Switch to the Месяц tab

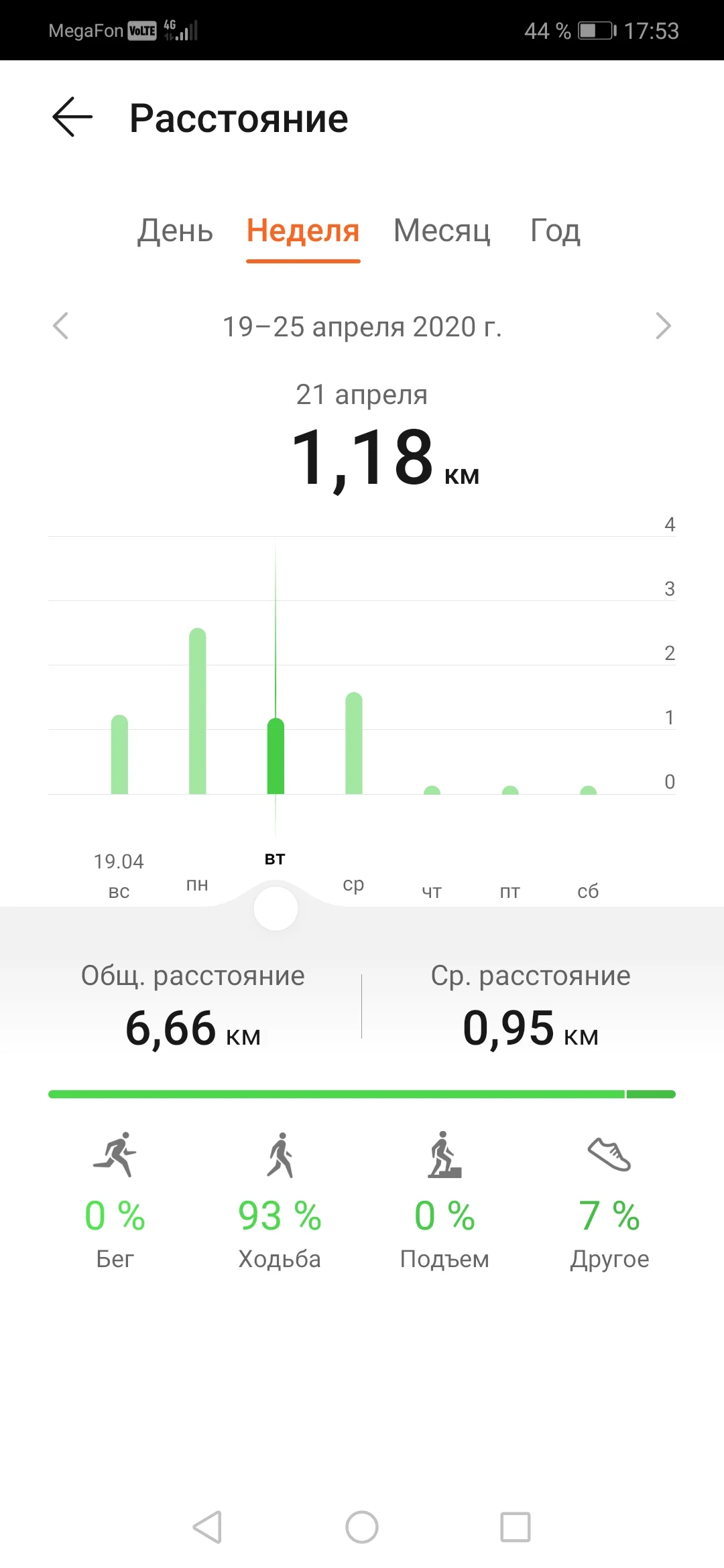pos(442,231)
